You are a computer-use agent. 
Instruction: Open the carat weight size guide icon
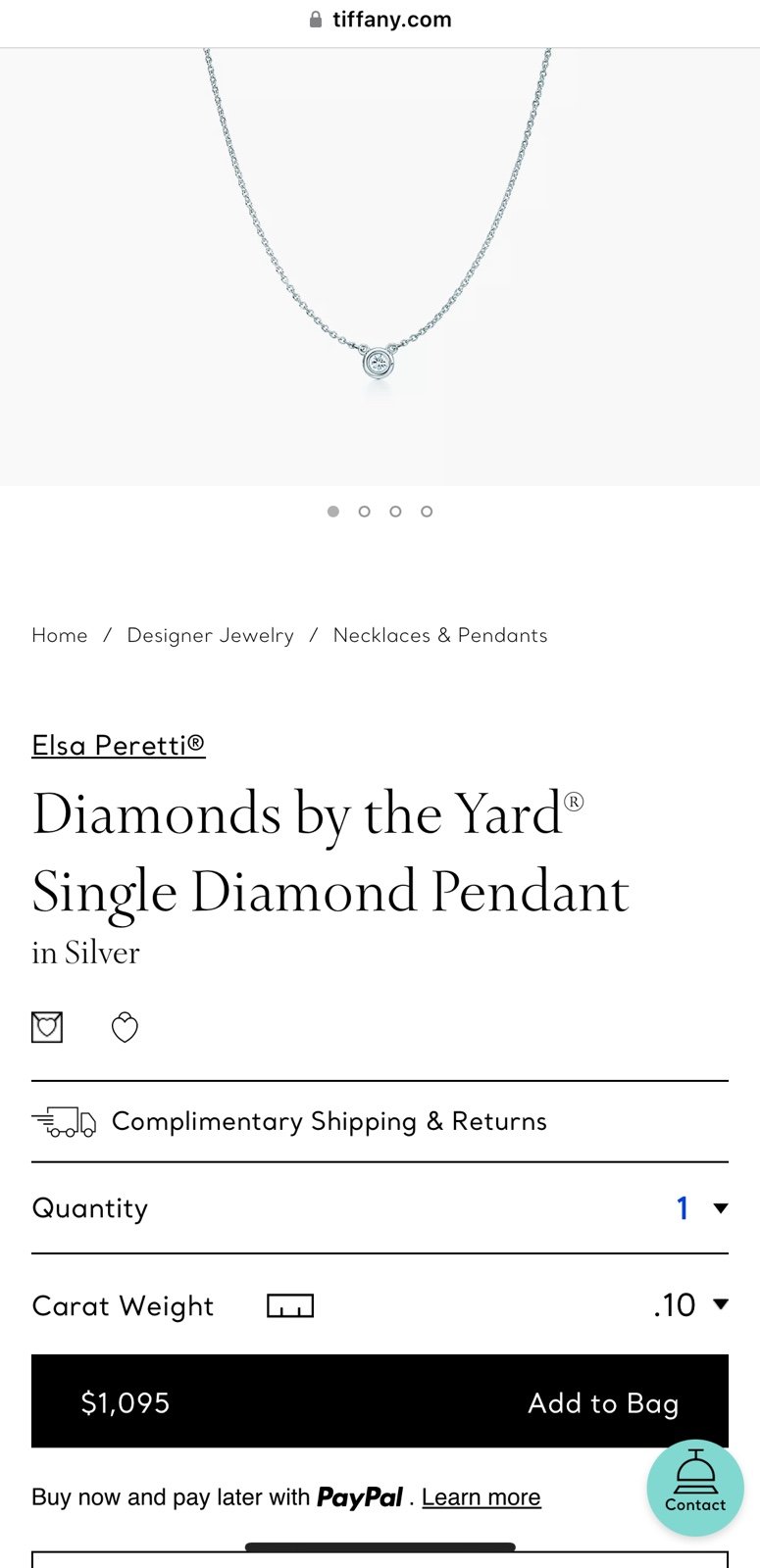290,1305
